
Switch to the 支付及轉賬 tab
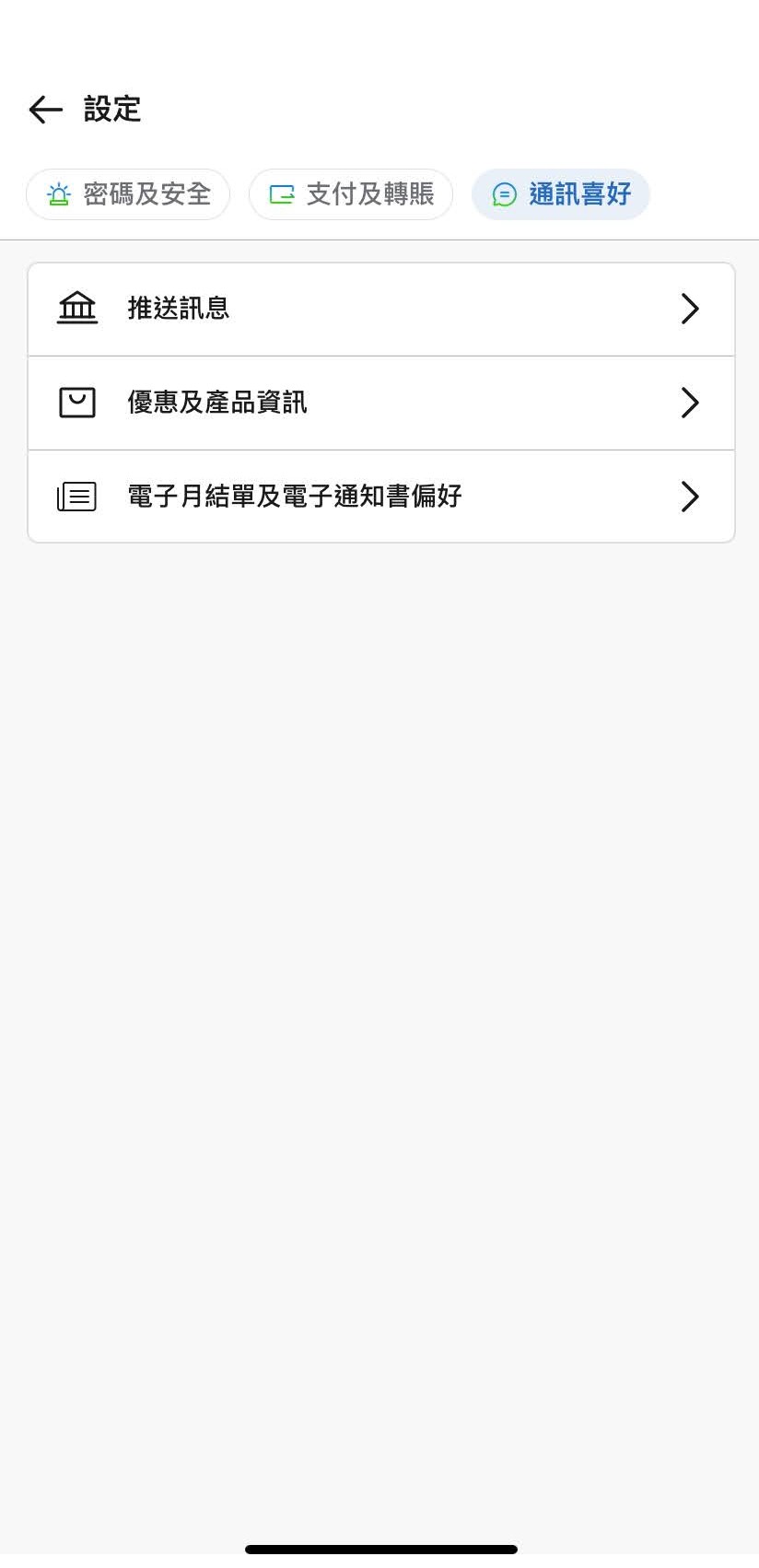pyautogui.click(x=351, y=194)
